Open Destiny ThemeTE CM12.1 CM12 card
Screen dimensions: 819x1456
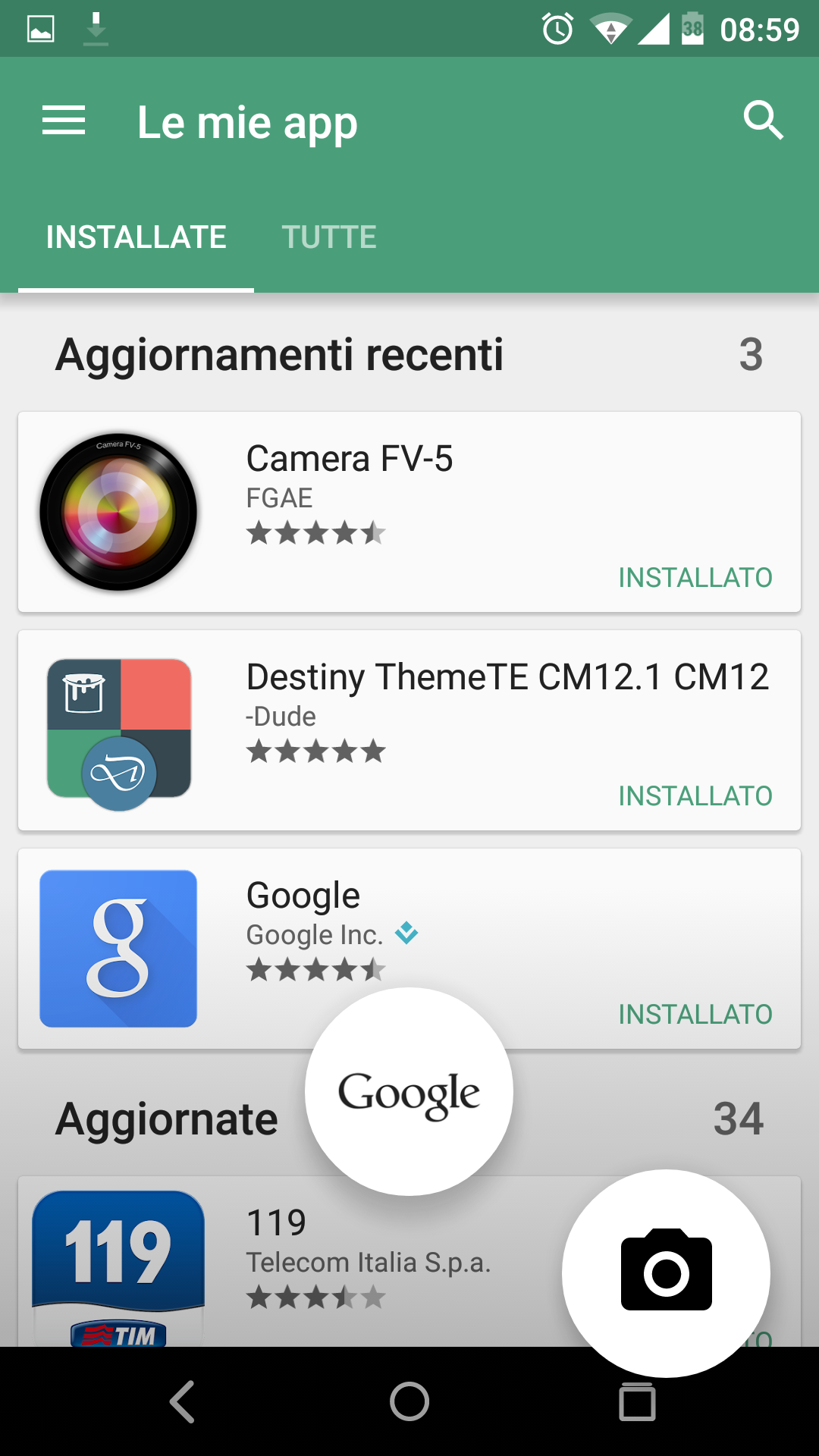409,730
